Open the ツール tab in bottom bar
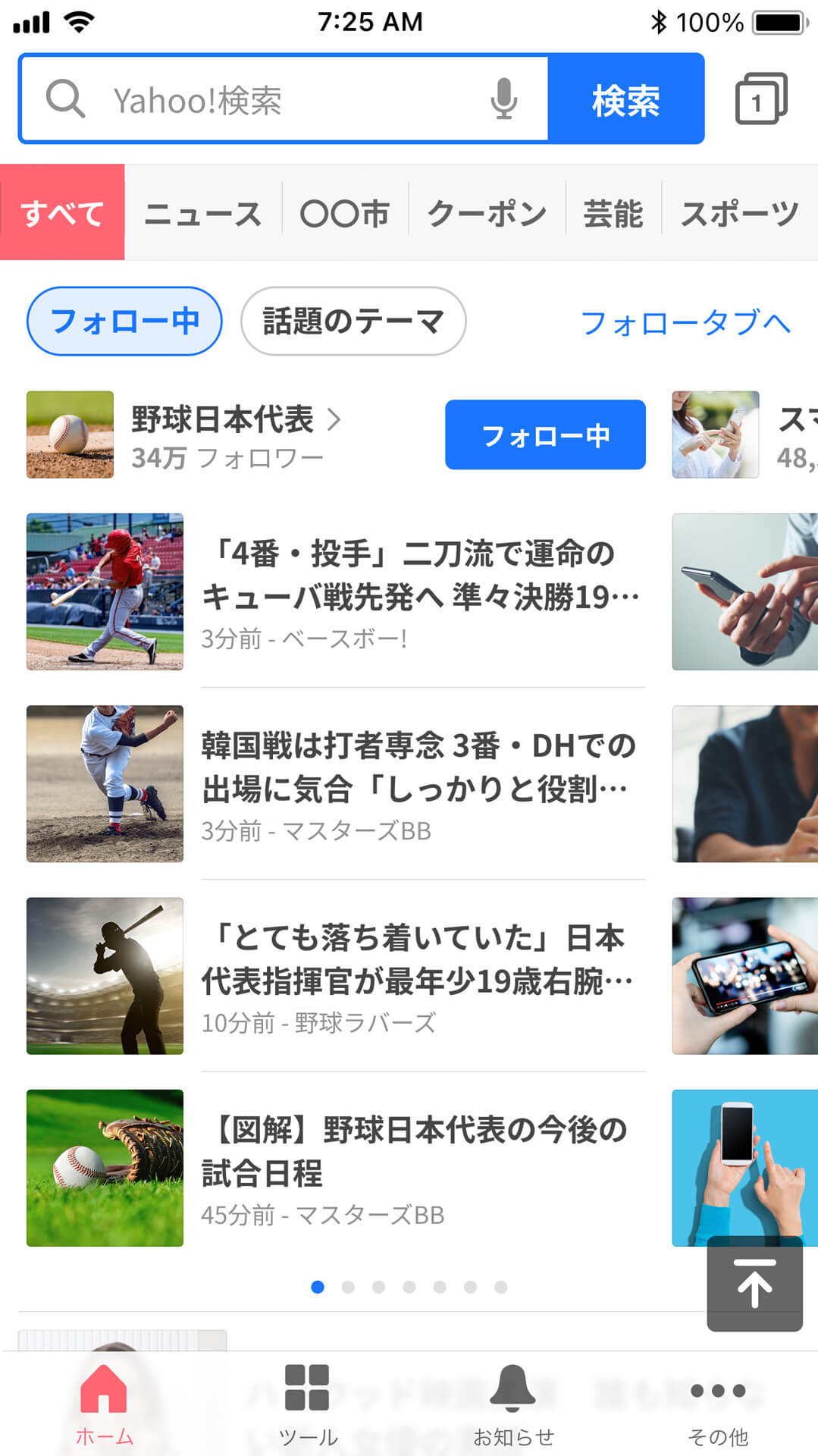The image size is (818, 1456). 307,1403
